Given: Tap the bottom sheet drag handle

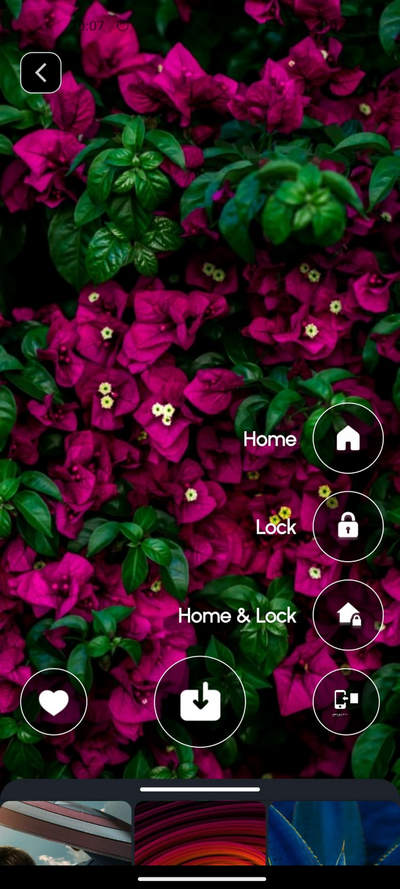Looking at the screenshot, I should point(200,789).
